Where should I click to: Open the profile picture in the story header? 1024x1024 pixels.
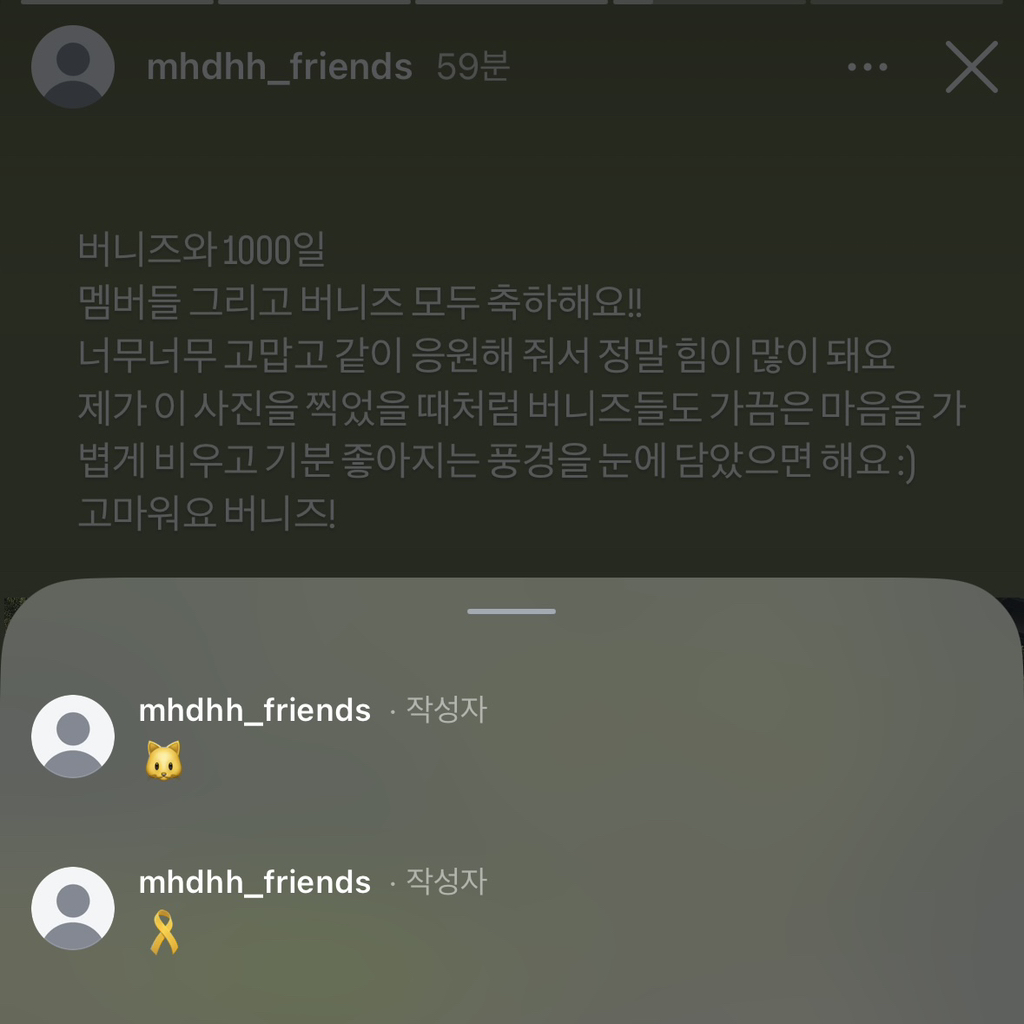pyautogui.click(x=73, y=67)
